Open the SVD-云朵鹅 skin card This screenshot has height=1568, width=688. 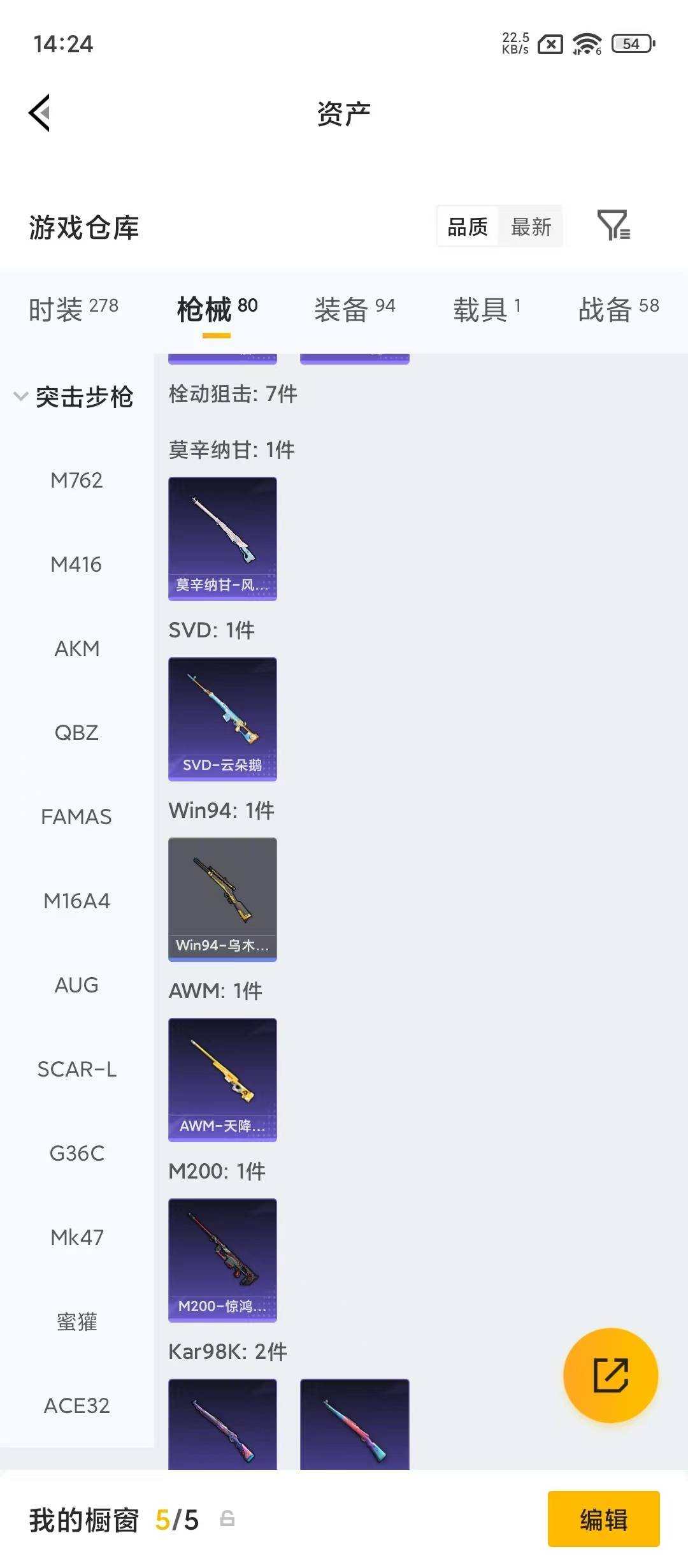pos(222,719)
